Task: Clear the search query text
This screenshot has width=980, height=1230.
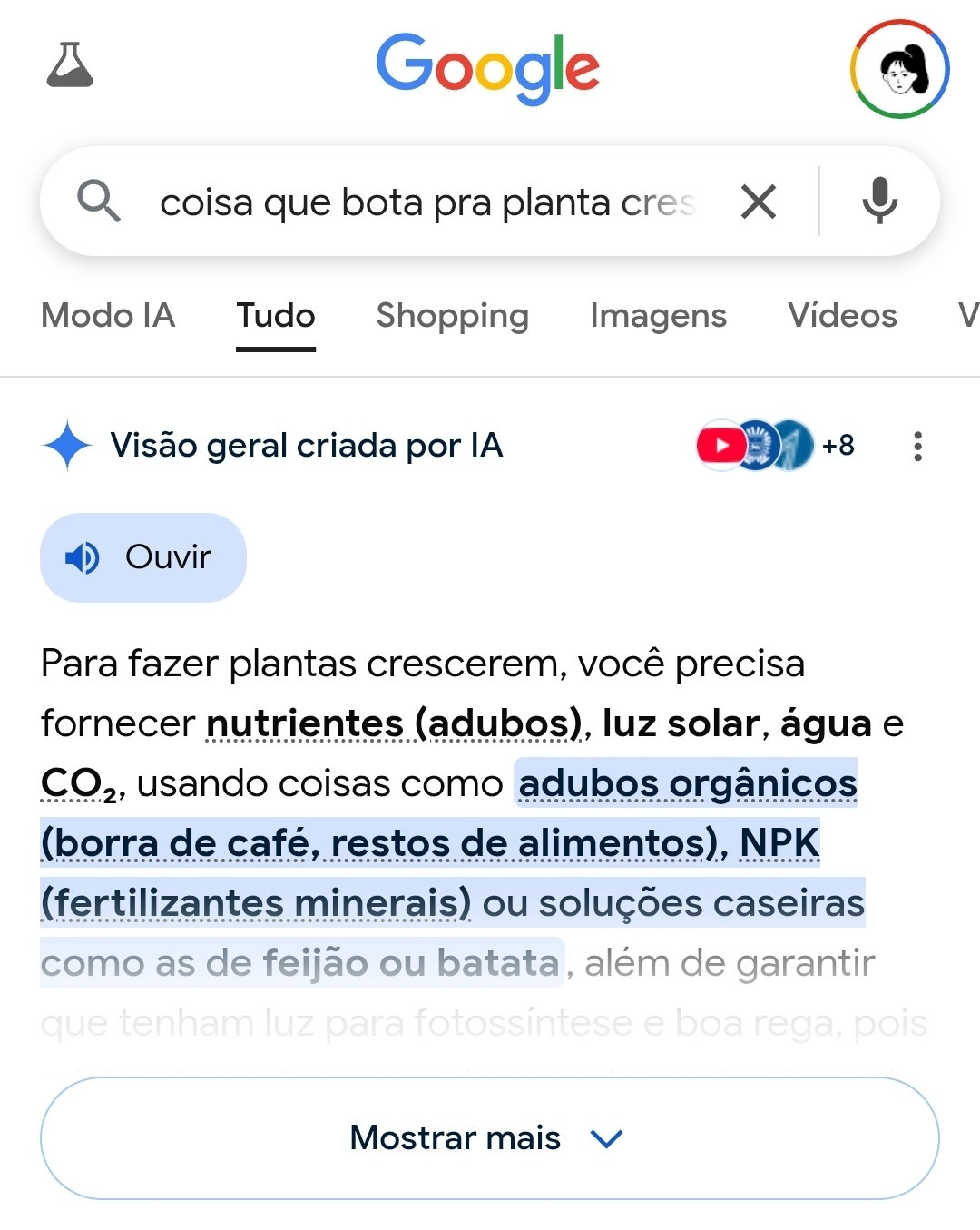Action: click(759, 202)
